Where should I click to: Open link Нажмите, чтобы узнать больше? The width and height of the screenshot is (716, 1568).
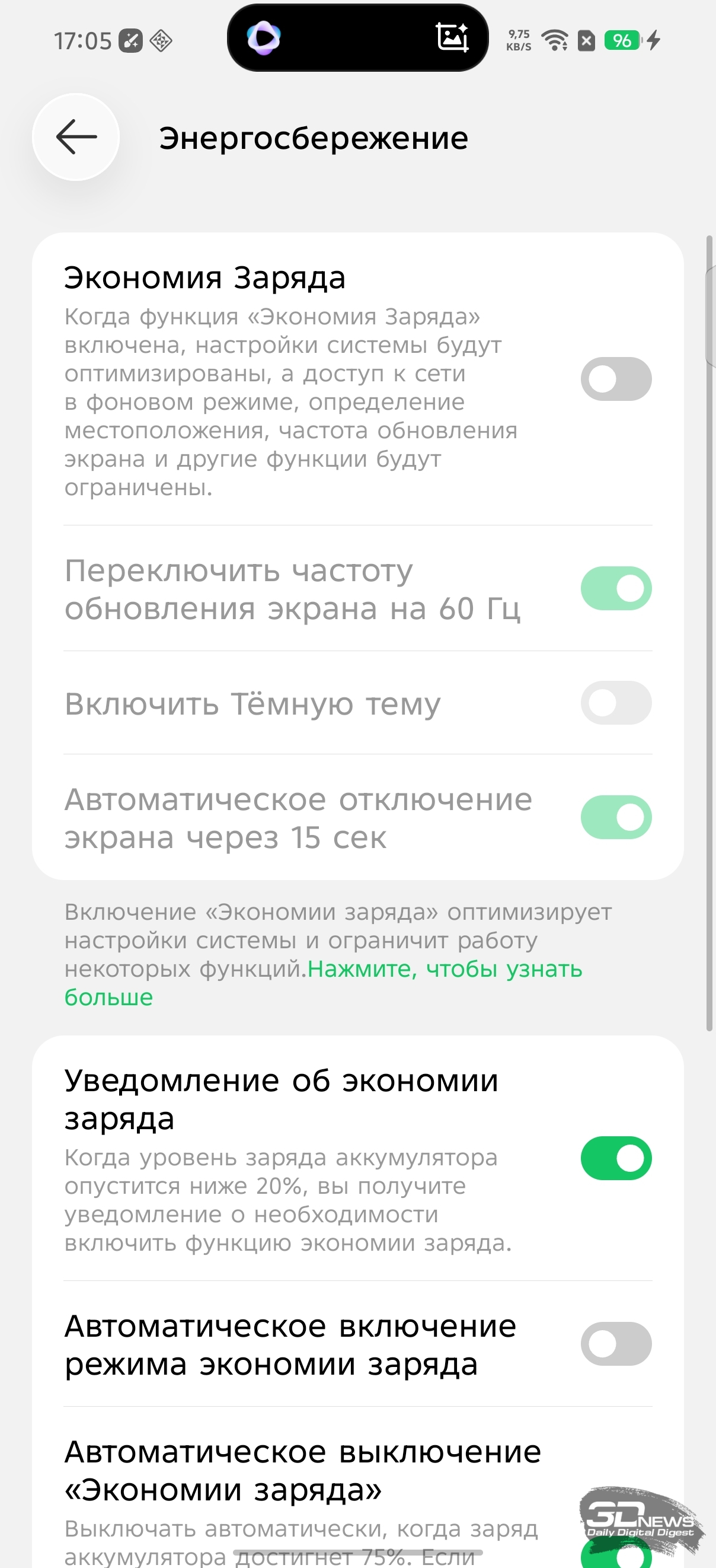pos(444,969)
